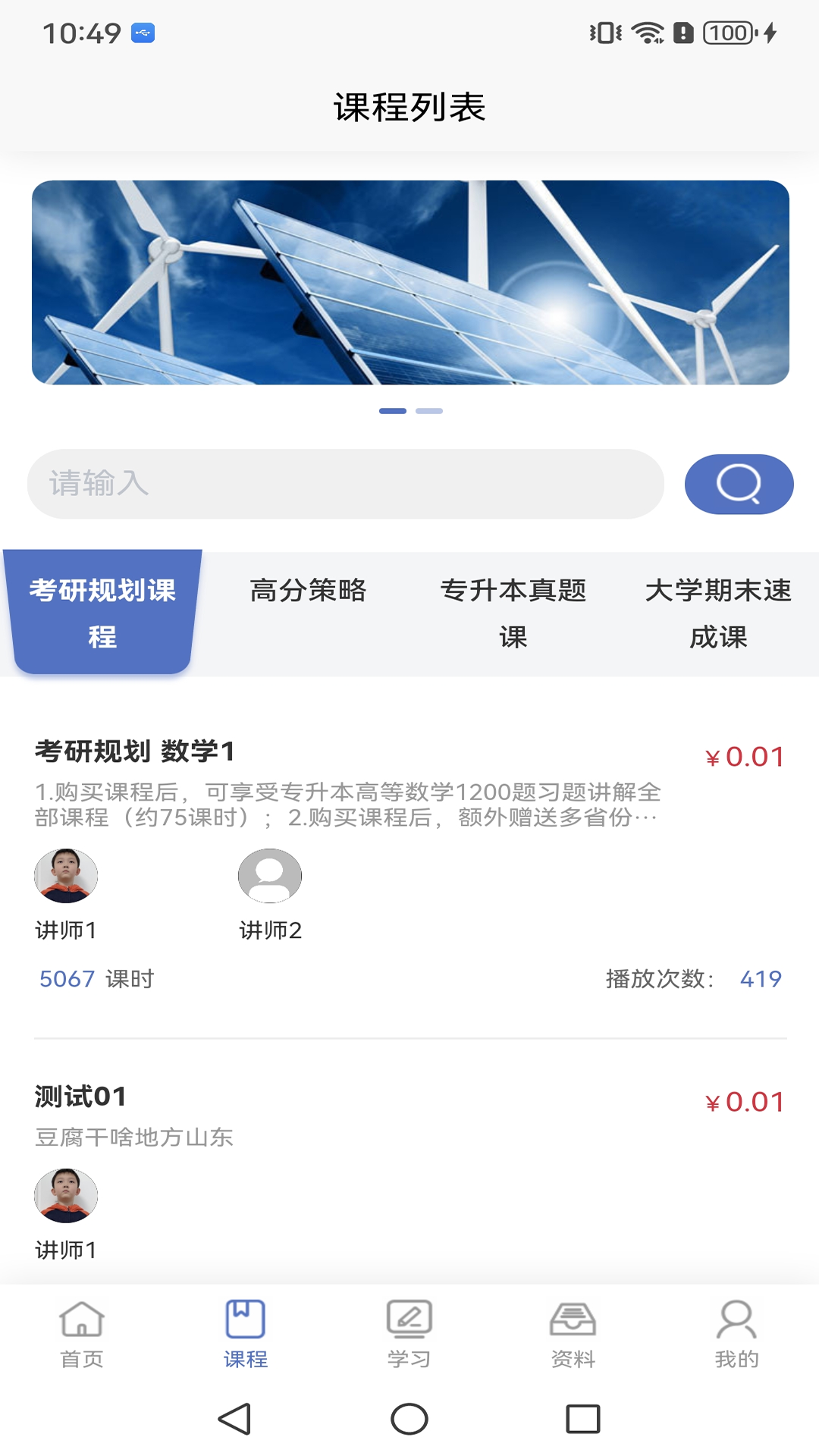The height and width of the screenshot is (1456, 819).
Task: Focus the 请输入 search field
Action: coord(345,484)
